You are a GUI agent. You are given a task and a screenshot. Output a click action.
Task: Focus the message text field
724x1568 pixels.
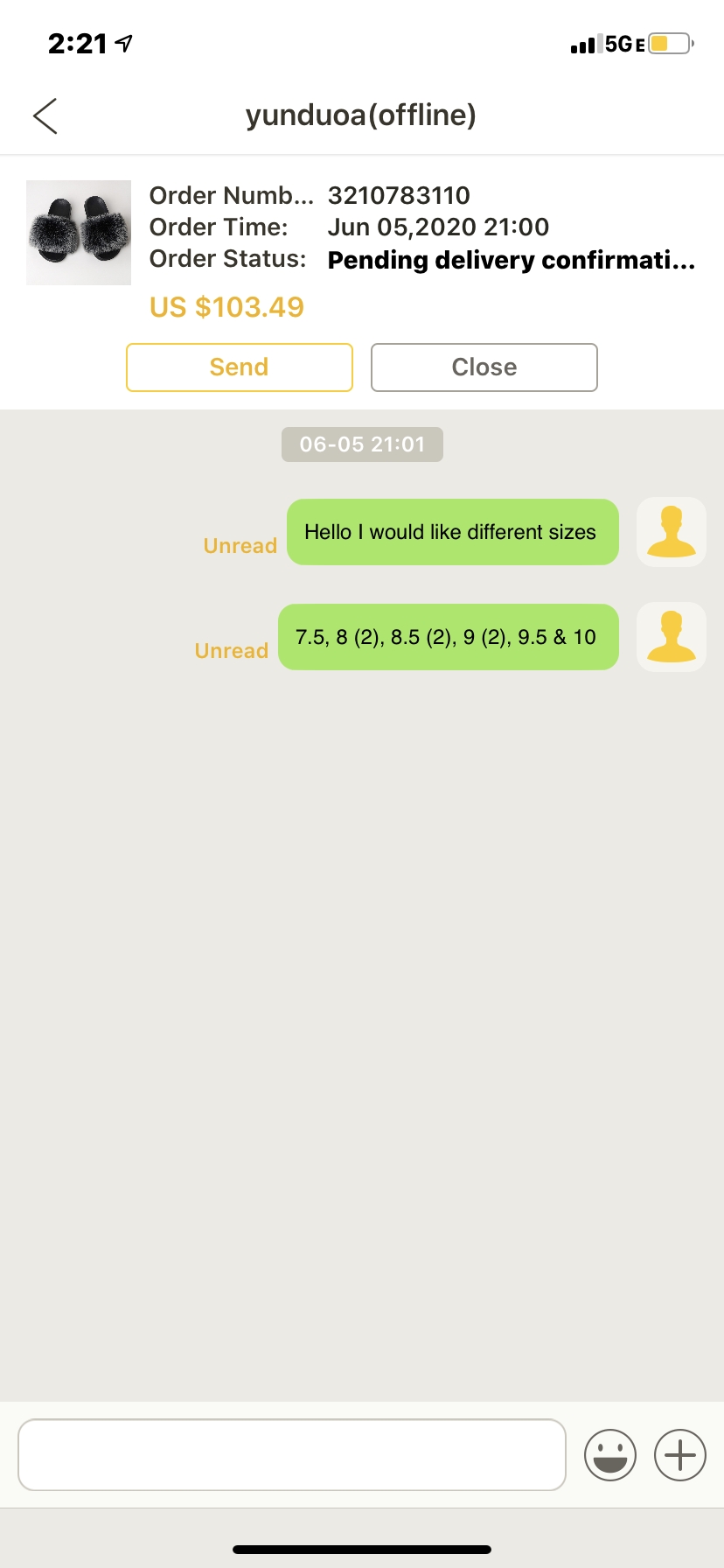click(291, 1454)
